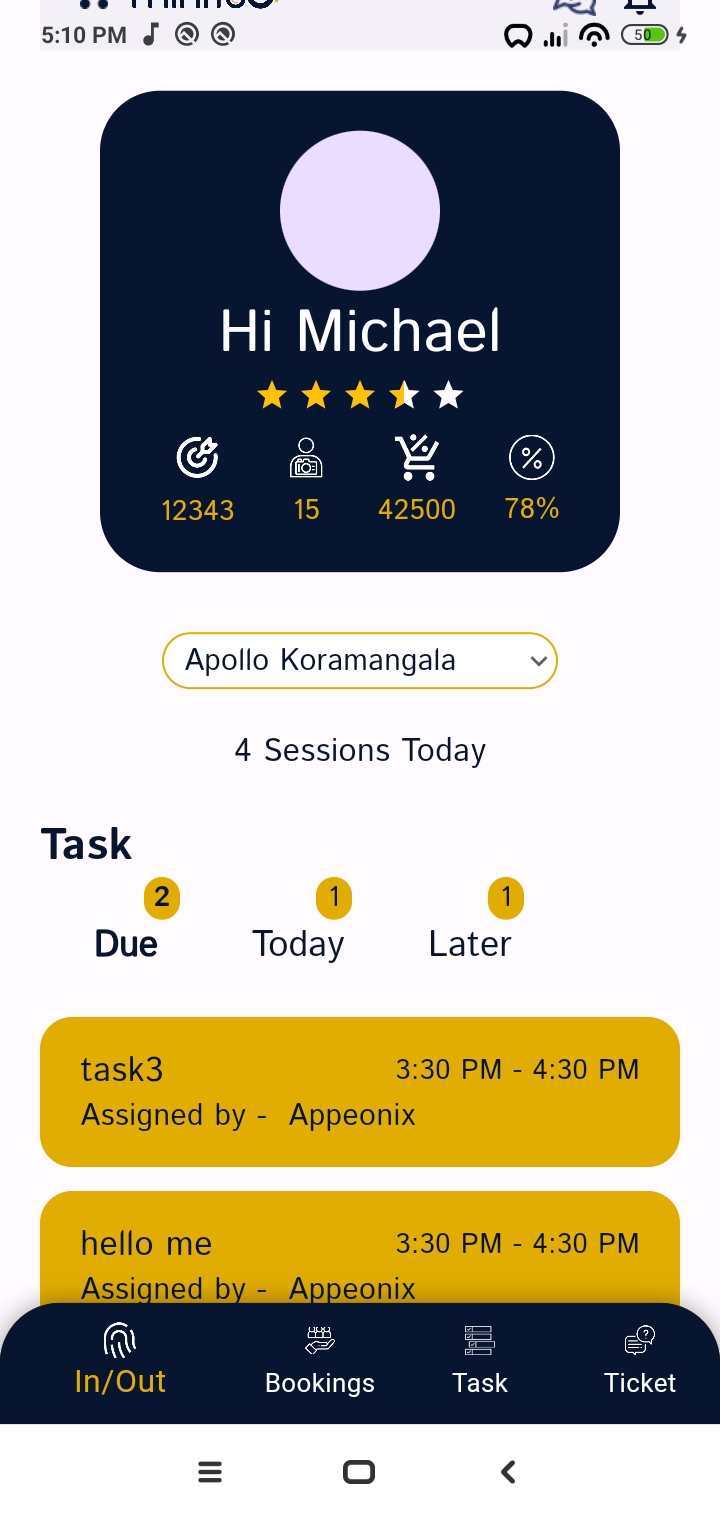Go to the In/Out tab
The width and height of the screenshot is (720, 1520).
(120, 1360)
